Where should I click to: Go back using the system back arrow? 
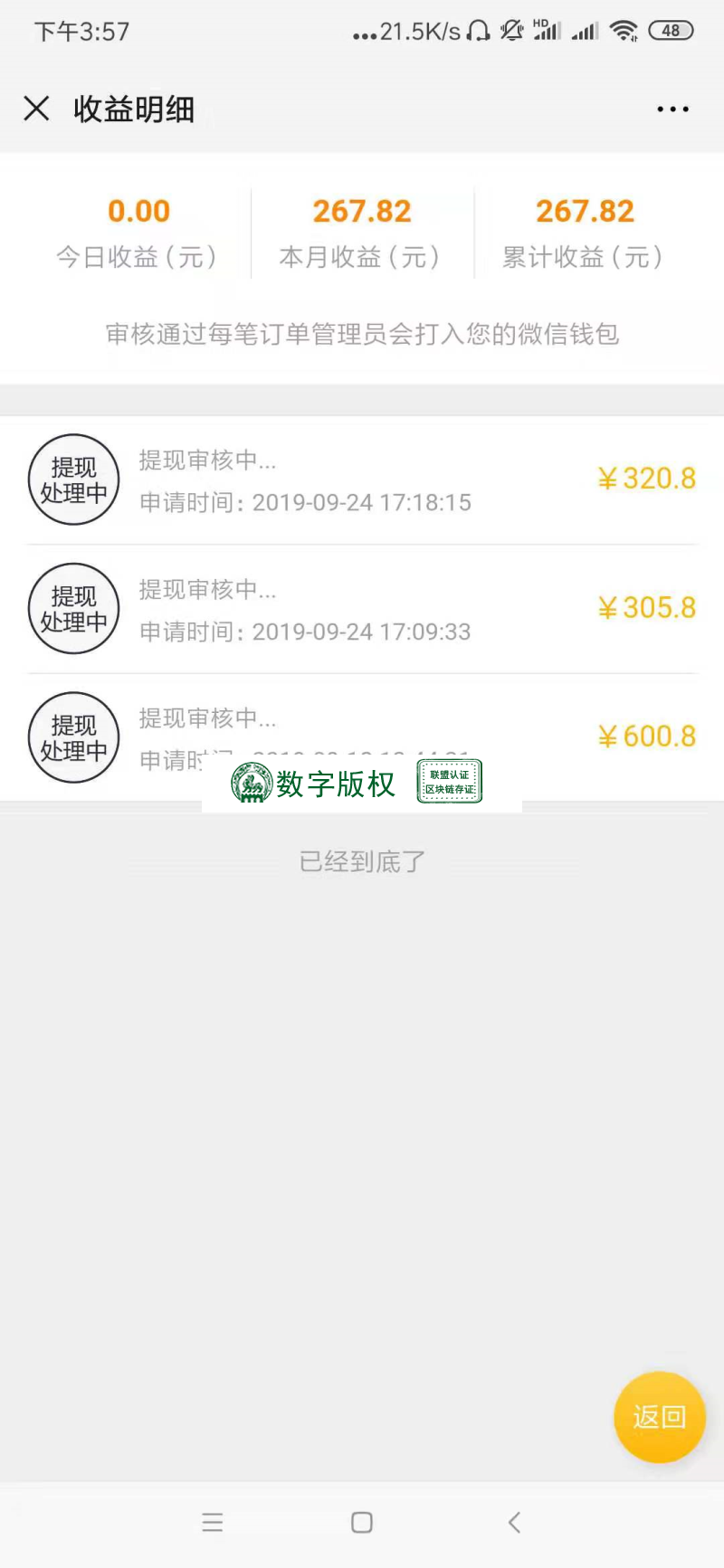[x=514, y=1522]
